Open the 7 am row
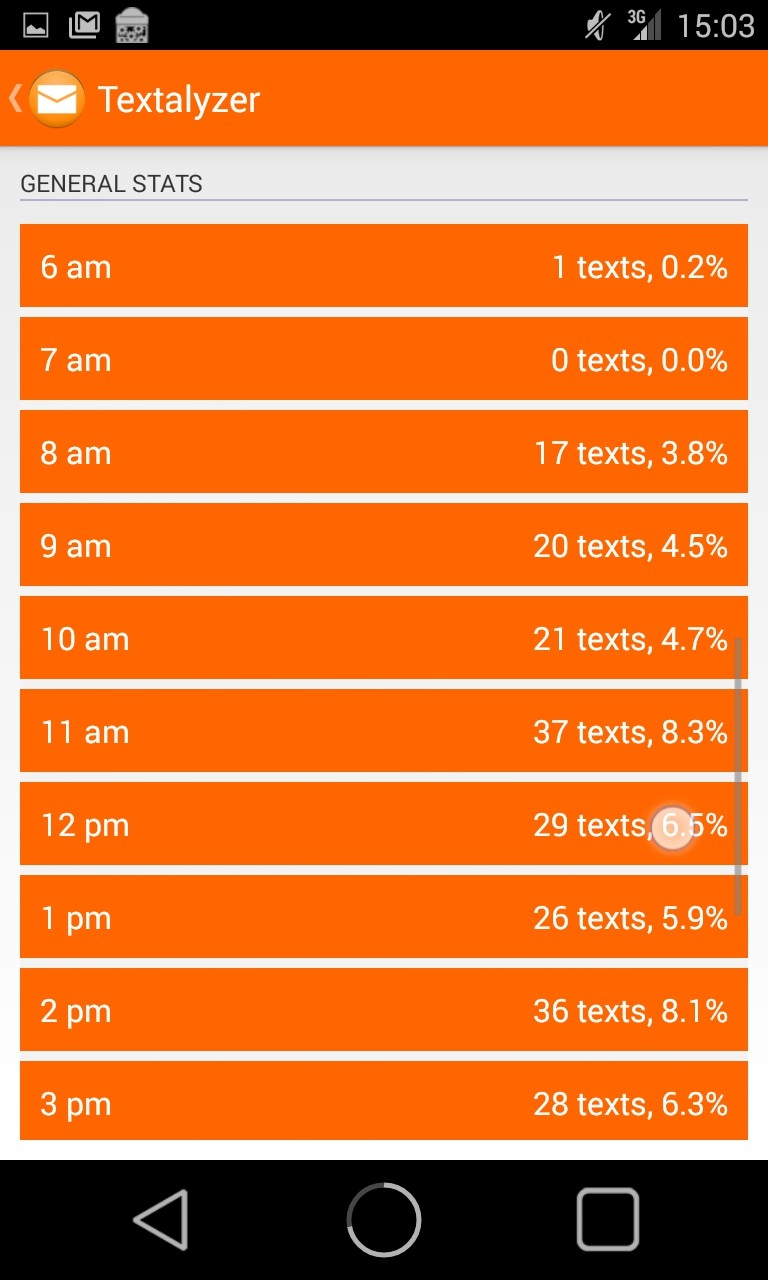Viewport: 768px width, 1280px height. coord(384,359)
